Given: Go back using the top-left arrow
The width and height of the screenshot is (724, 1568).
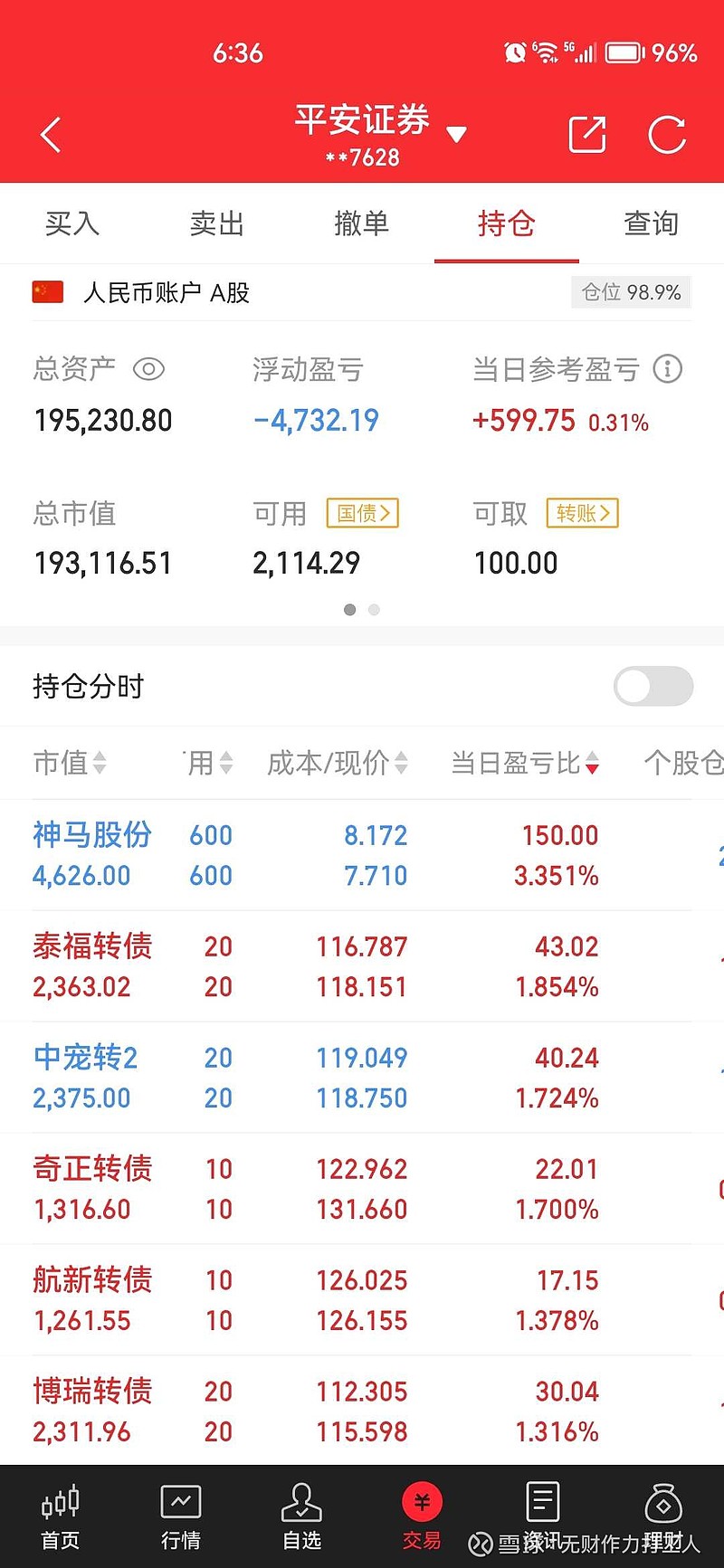Looking at the screenshot, I should [51, 136].
